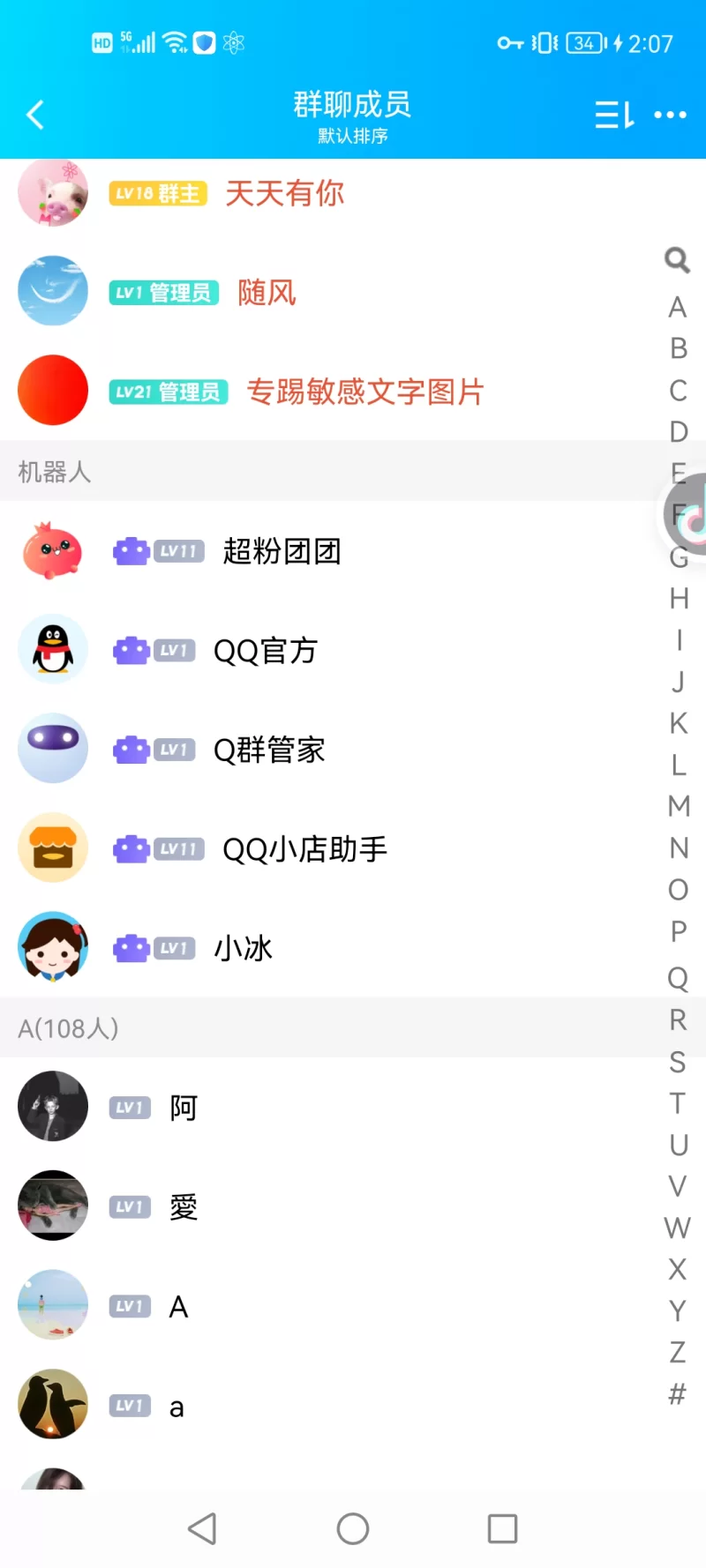Tap the search magnifier in index bar
This screenshot has height=1568, width=706.
(x=677, y=260)
